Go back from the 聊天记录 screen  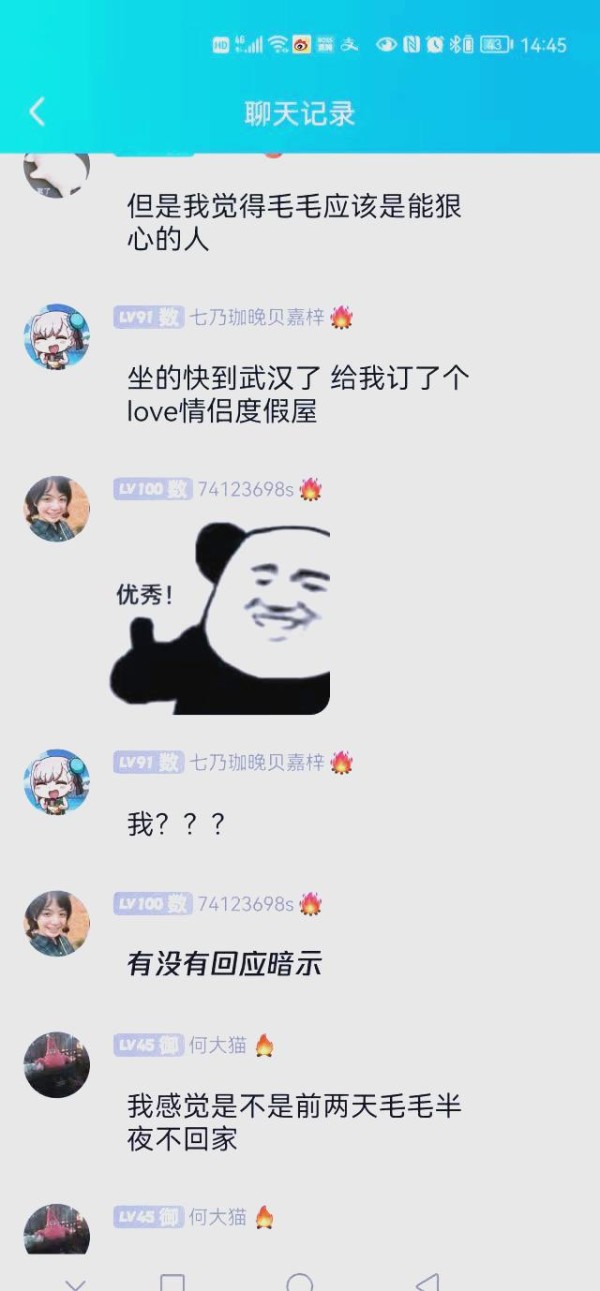[x=37, y=112]
